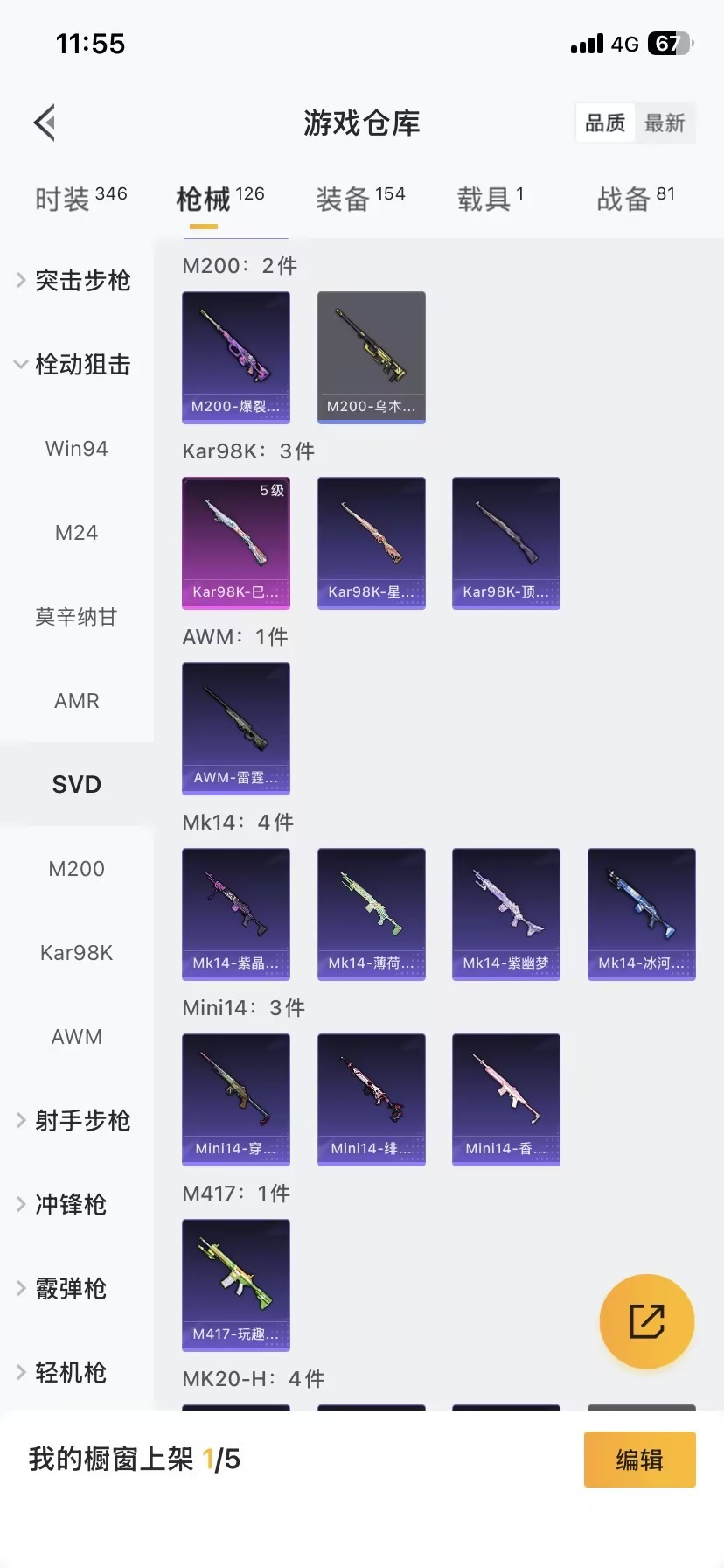Image resolution: width=724 pixels, height=1568 pixels.
Task: Sort items by 最新
Action: point(665,123)
